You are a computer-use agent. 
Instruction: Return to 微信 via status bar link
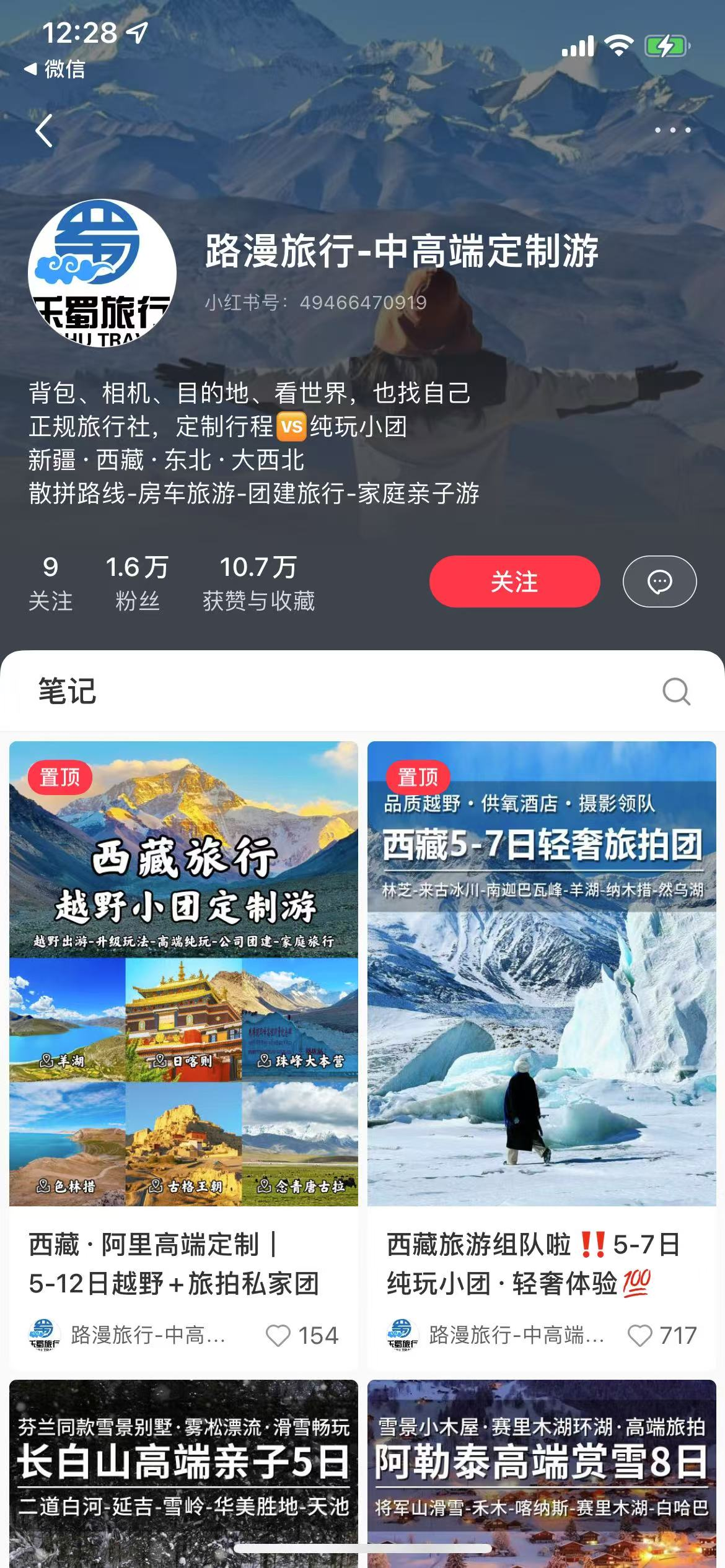55,69
